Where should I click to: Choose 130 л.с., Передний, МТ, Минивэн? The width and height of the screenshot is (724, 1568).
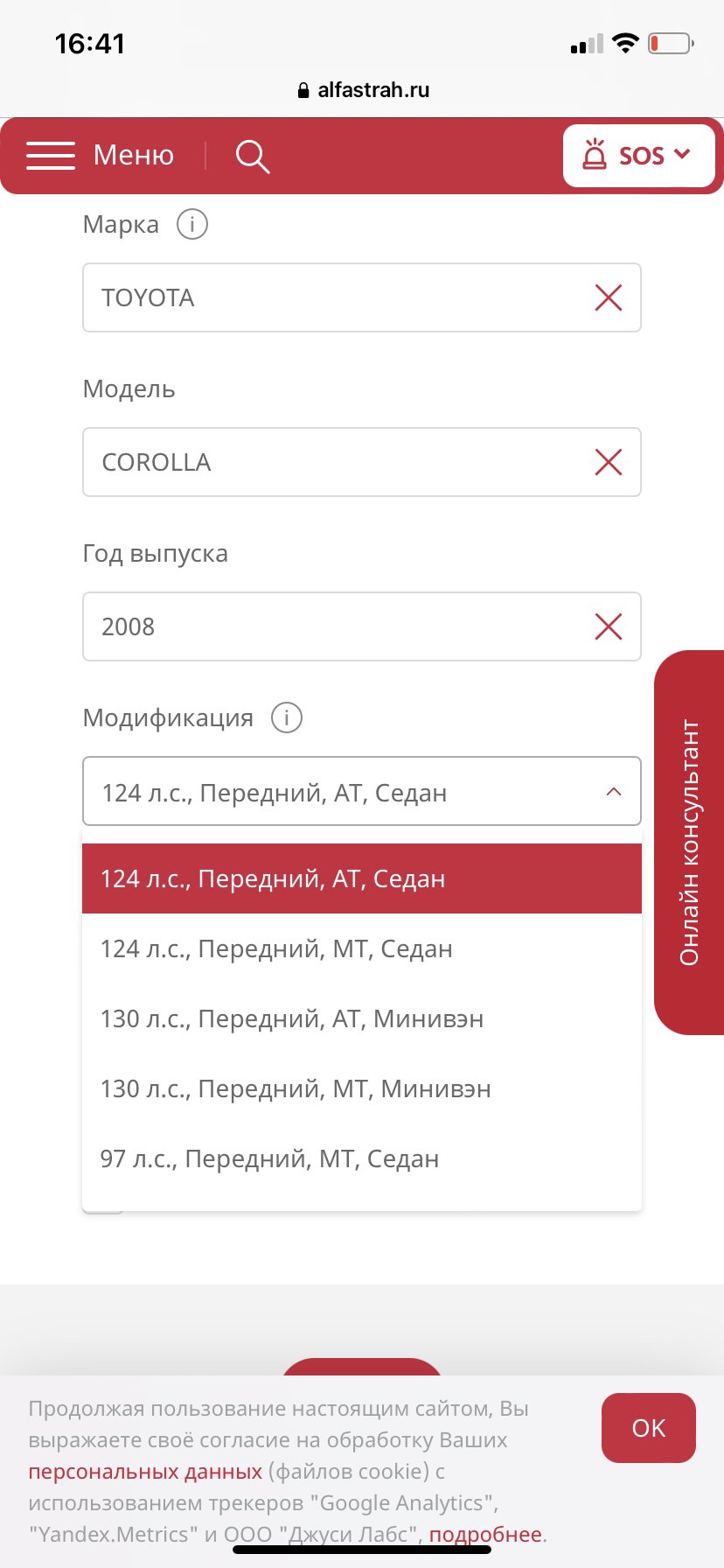(362, 1088)
